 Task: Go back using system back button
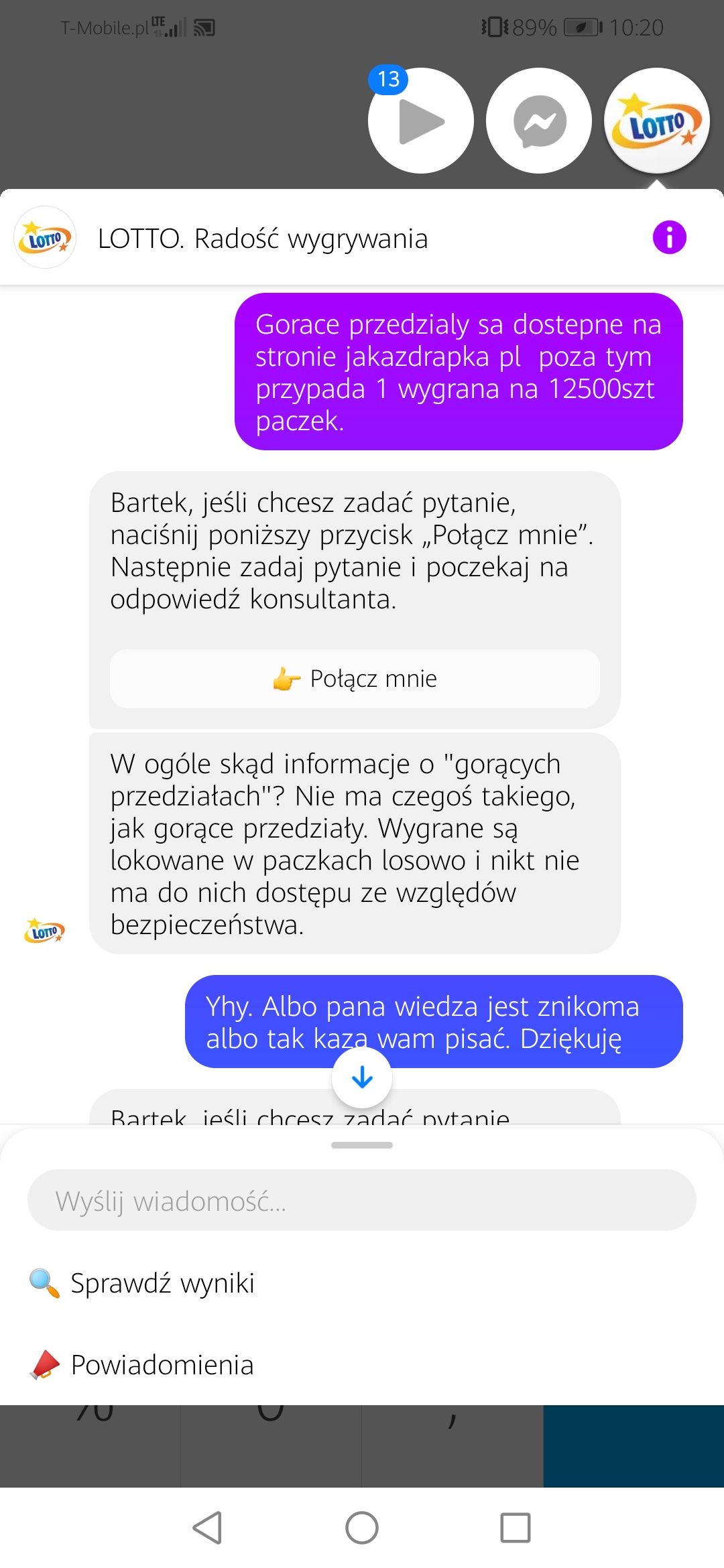pos(207,1528)
